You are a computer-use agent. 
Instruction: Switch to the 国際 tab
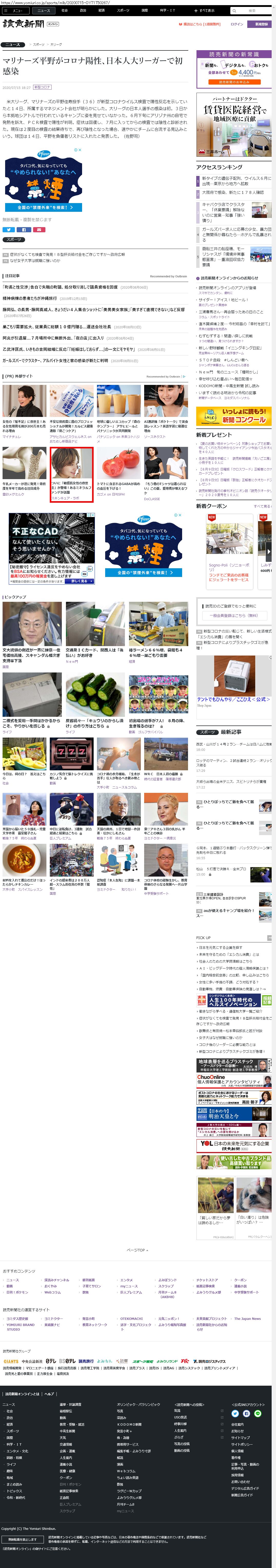pos(144,10)
